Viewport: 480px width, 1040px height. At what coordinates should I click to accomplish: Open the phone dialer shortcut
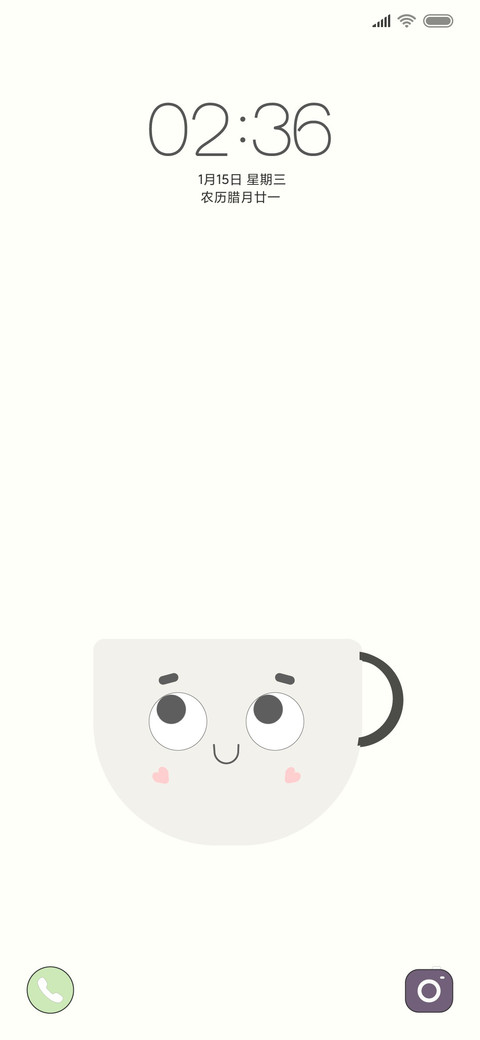pos(50,990)
